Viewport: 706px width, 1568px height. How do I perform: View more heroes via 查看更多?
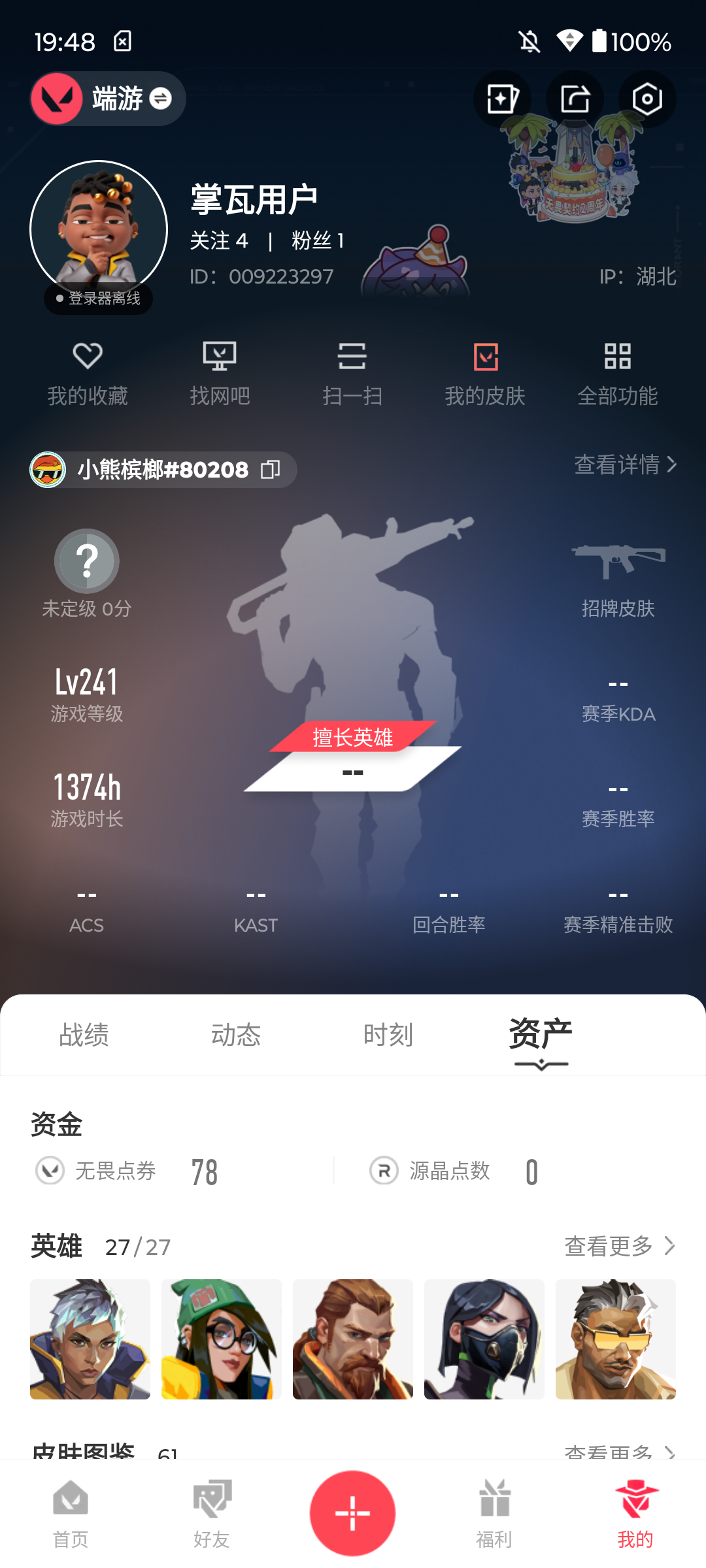click(620, 1246)
